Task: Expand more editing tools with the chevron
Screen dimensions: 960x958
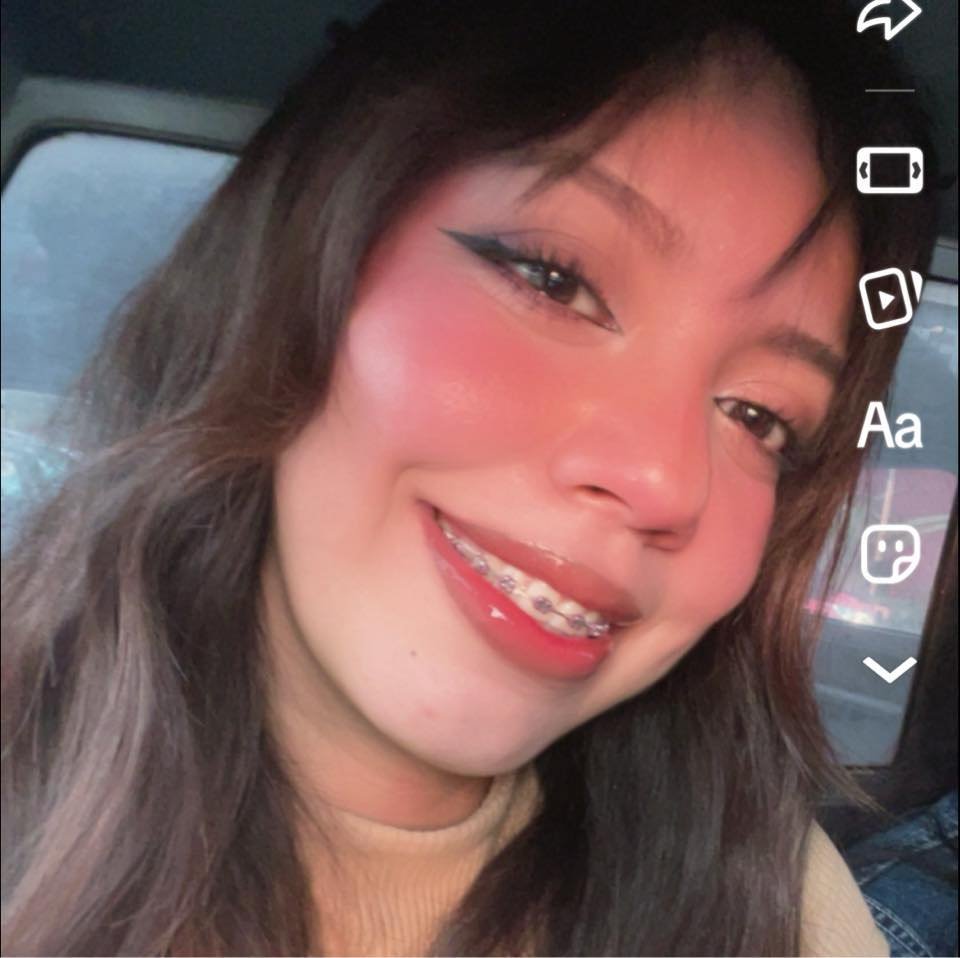Action: [x=889, y=669]
